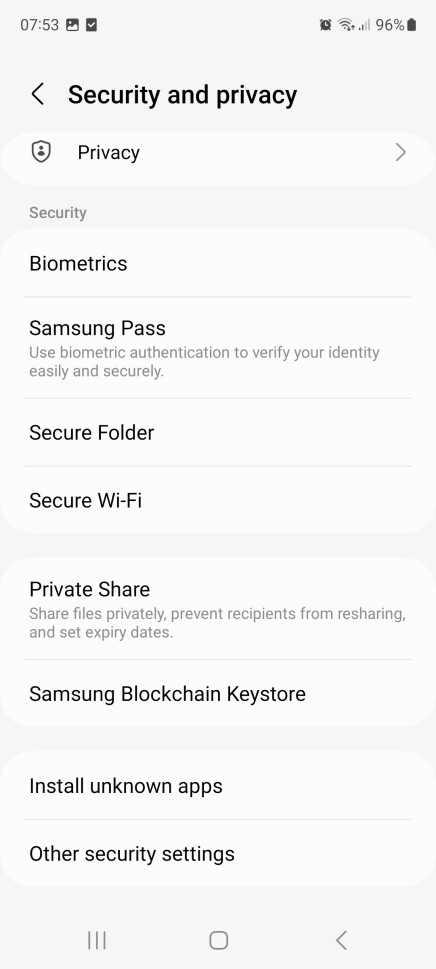Open Other security settings

[218, 853]
